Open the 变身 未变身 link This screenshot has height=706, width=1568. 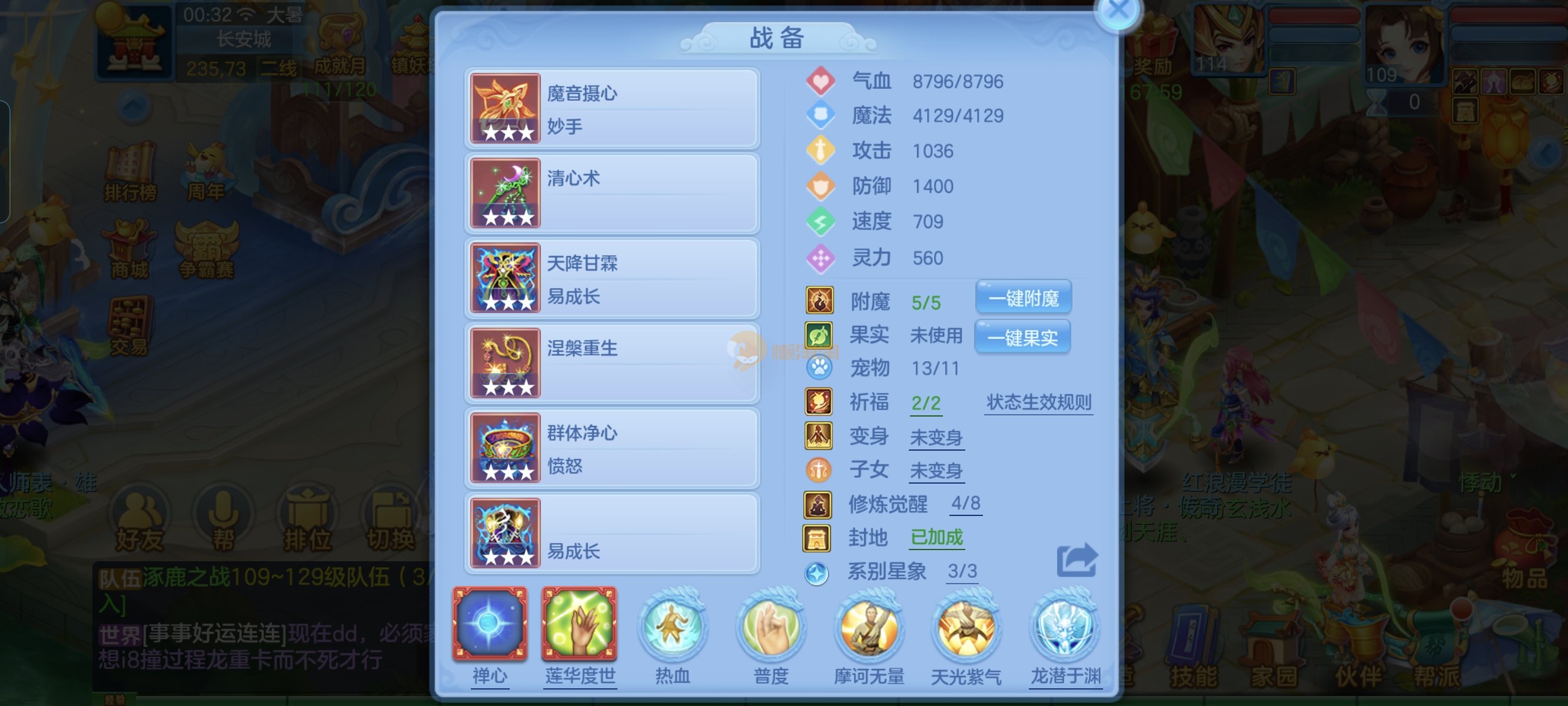tap(936, 437)
